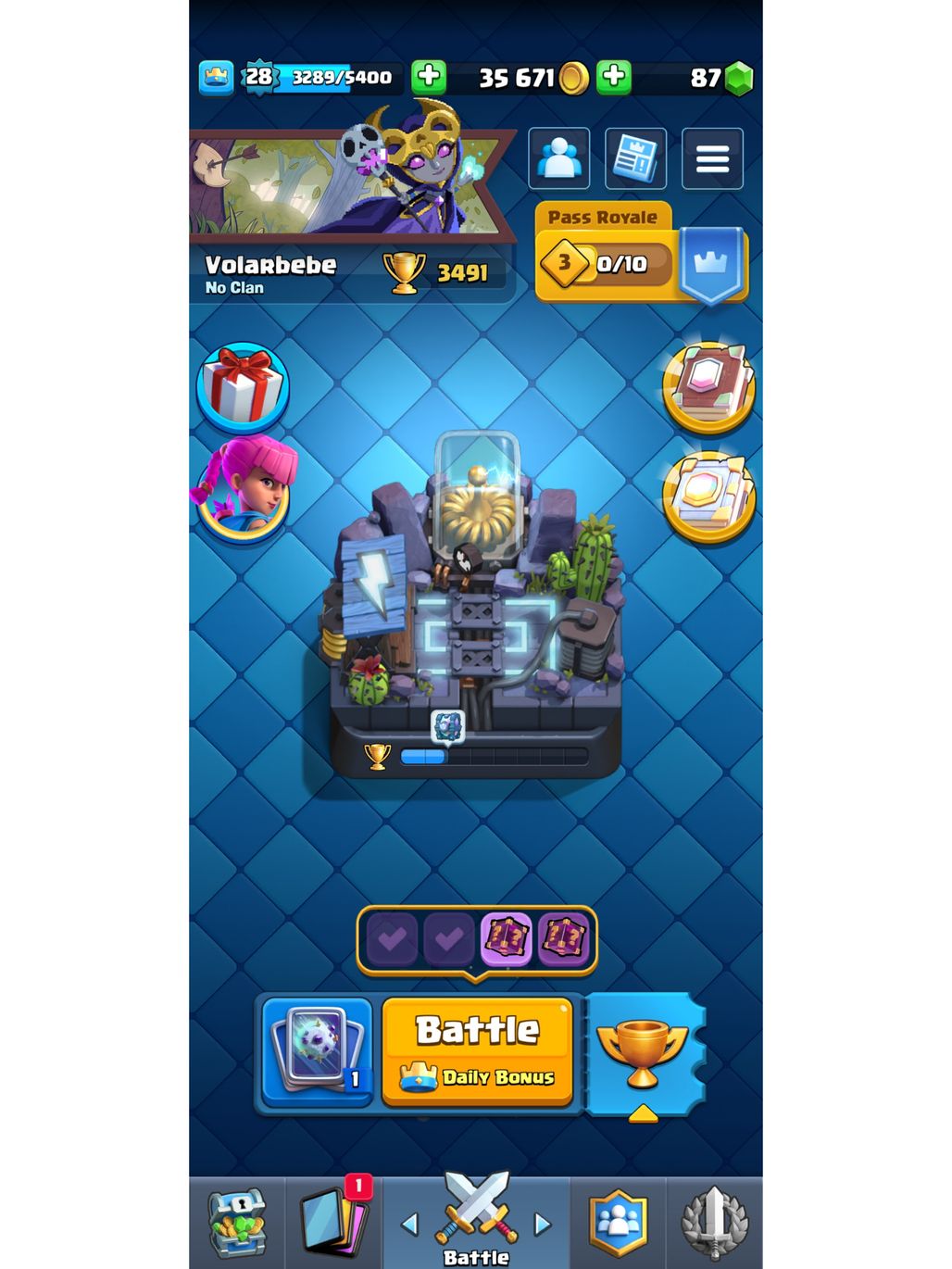Viewport: 952px width, 1269px height.
Task: Open the friends list icon
Action: 558,159
